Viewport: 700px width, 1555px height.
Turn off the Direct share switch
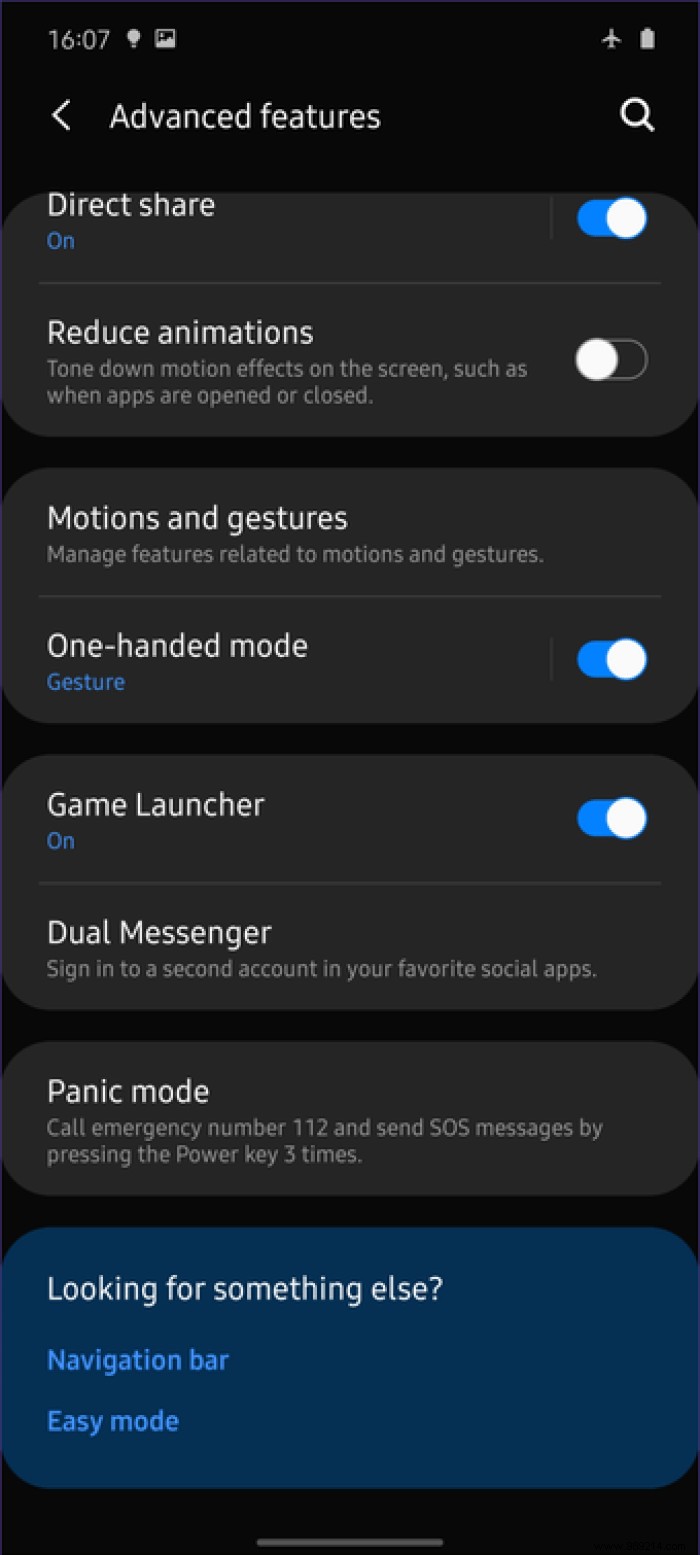(x=612, y=218)
